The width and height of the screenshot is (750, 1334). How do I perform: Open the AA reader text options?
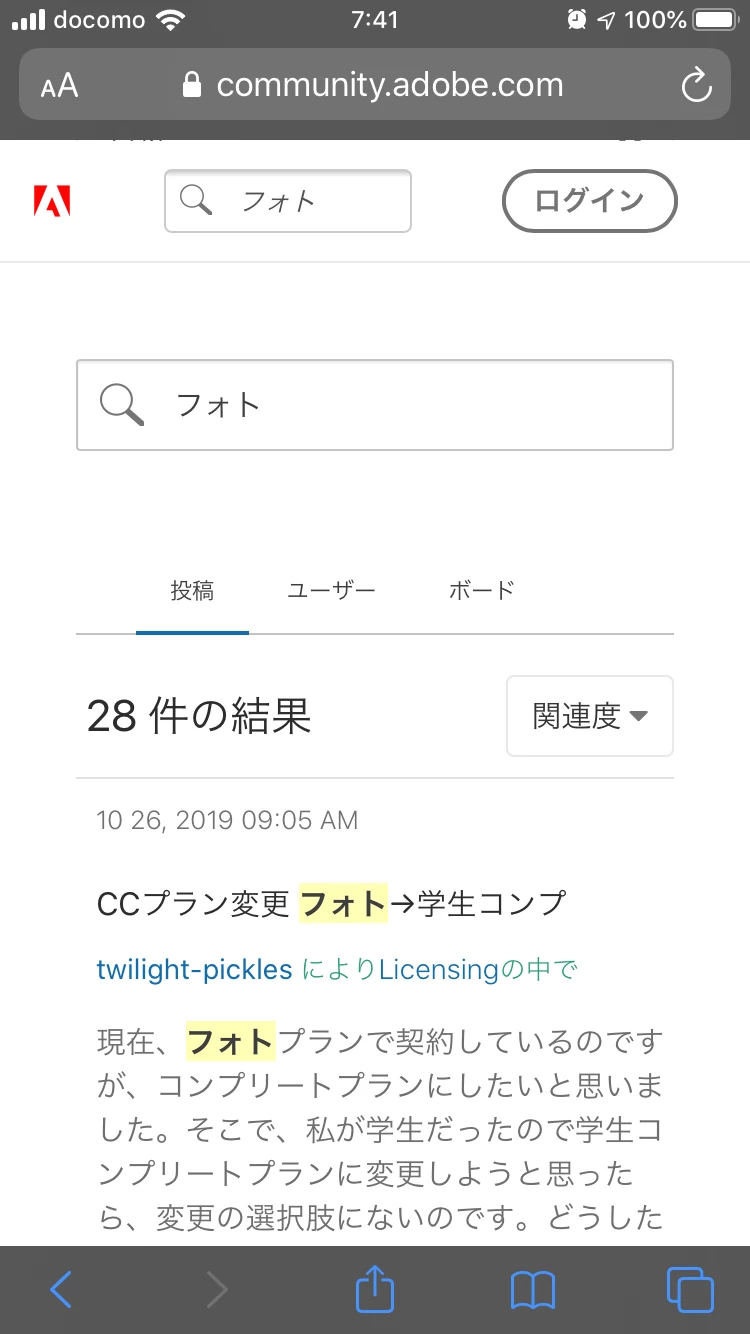coord(59,86)
